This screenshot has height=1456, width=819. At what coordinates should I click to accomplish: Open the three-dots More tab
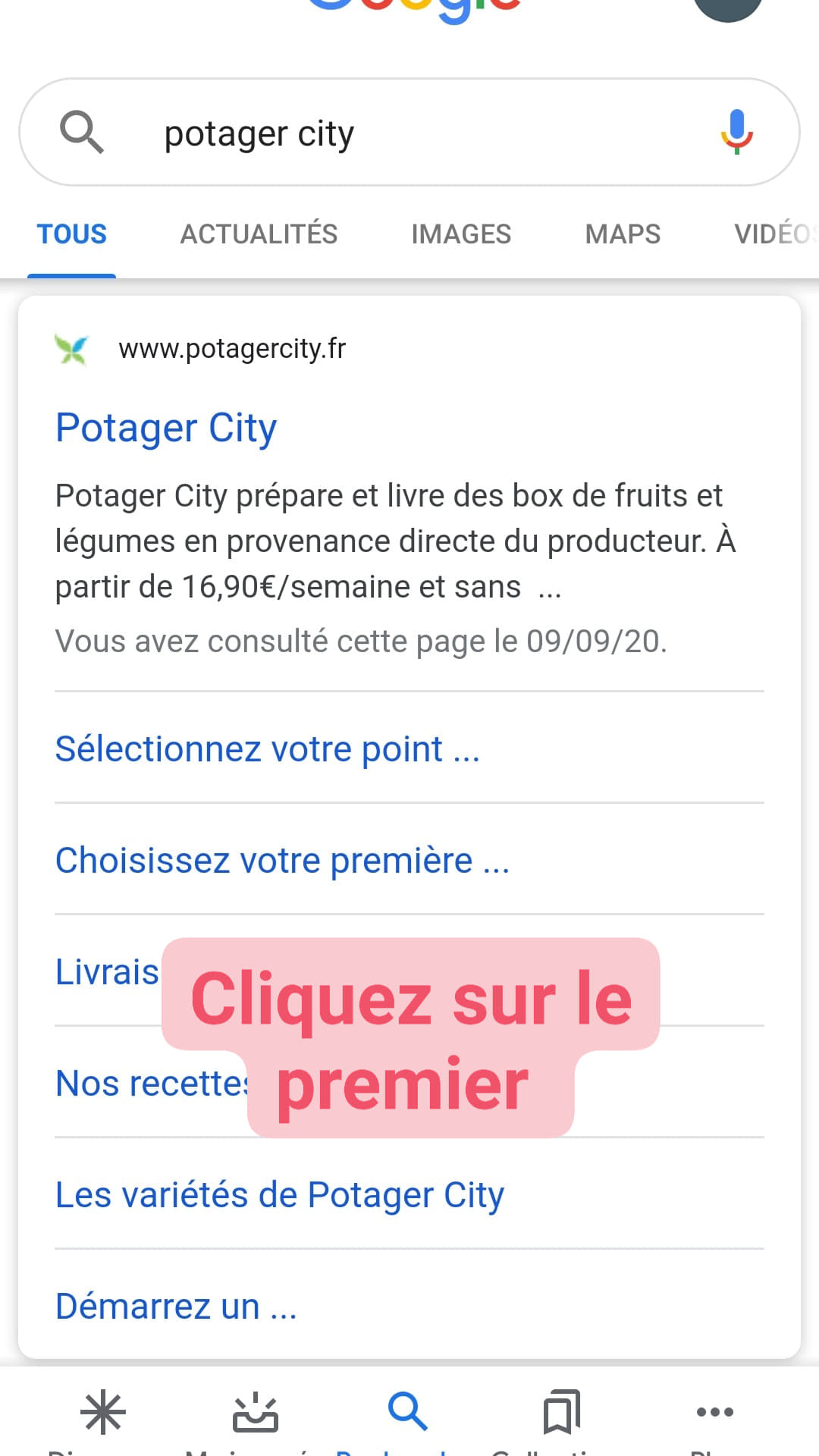pos(714,1412)
